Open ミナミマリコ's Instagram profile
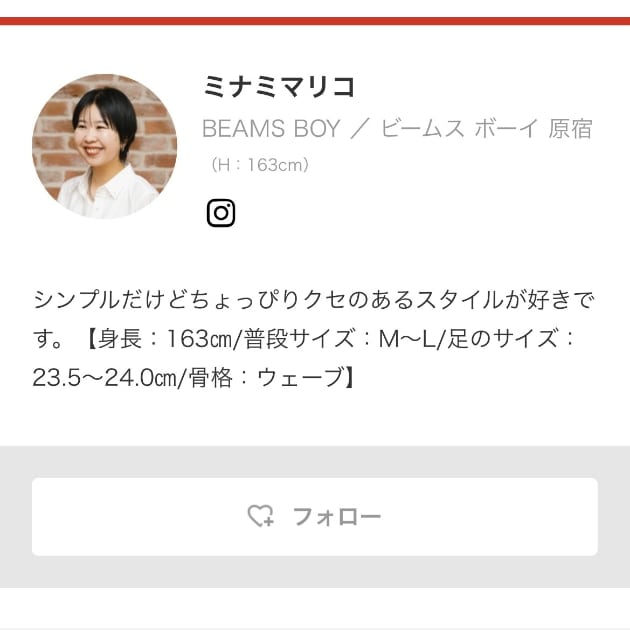This screenshot has width=630, height=630. tap(221, 213)
